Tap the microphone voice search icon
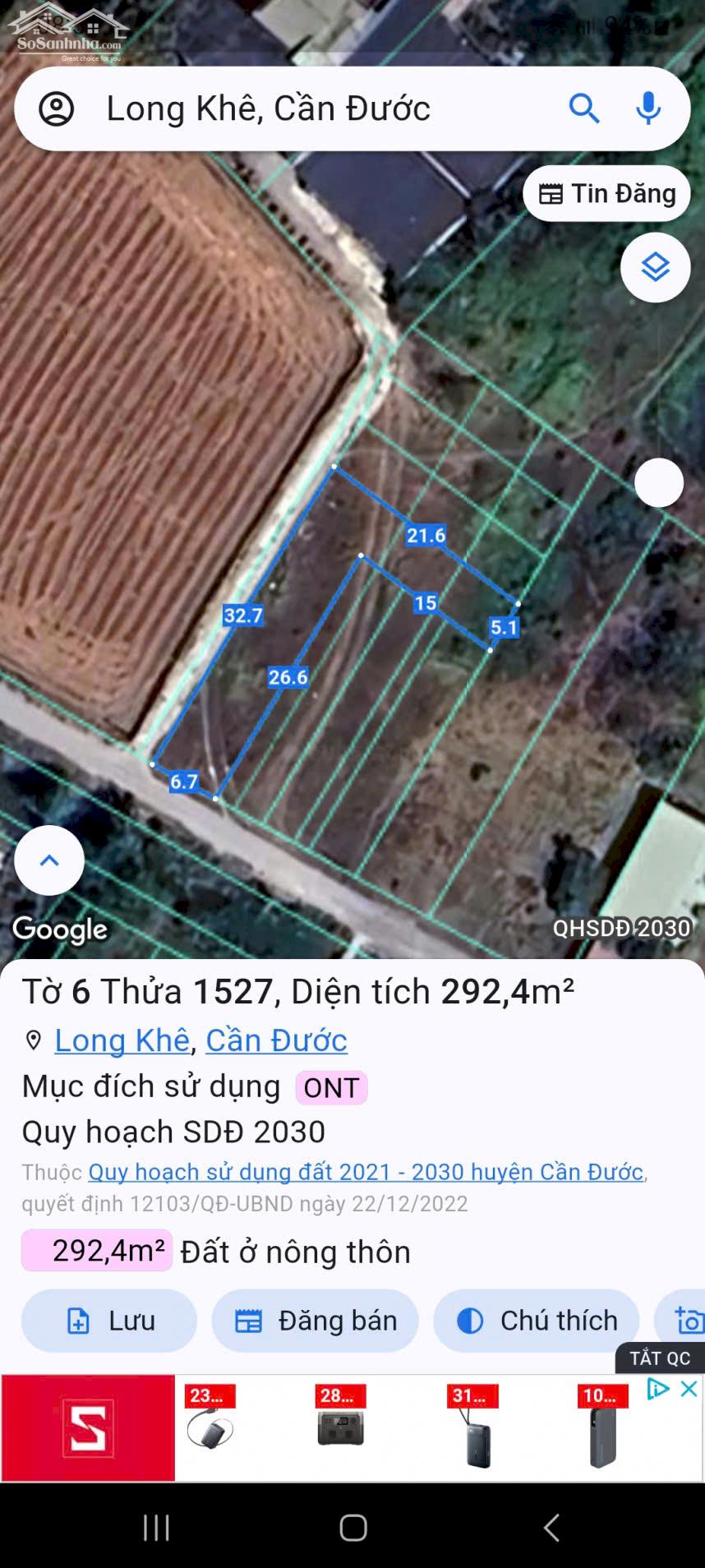 pos(648,108)
